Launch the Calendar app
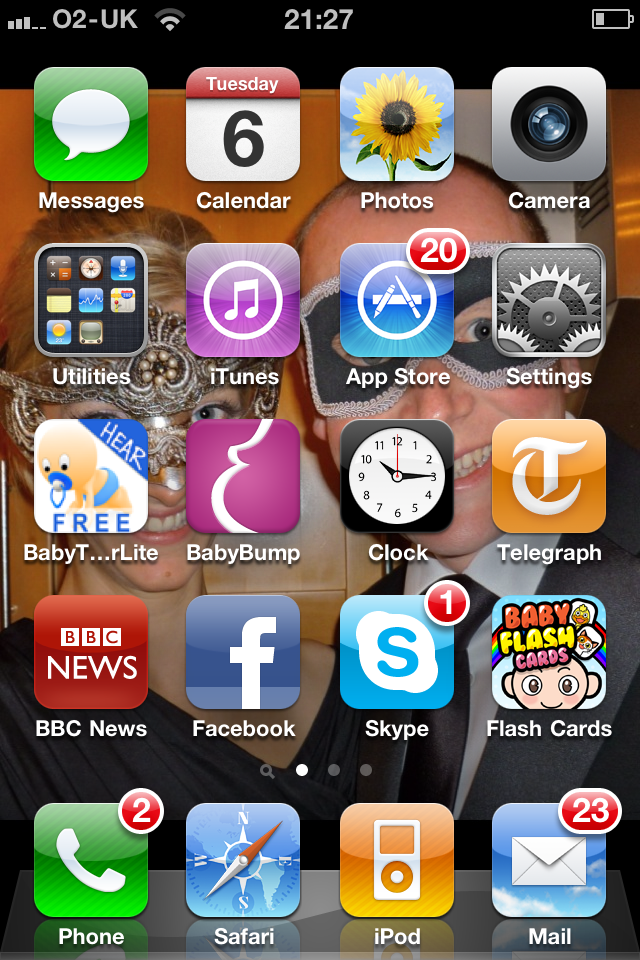Viewport: 640px width, 960px height. tap(243, 124)
